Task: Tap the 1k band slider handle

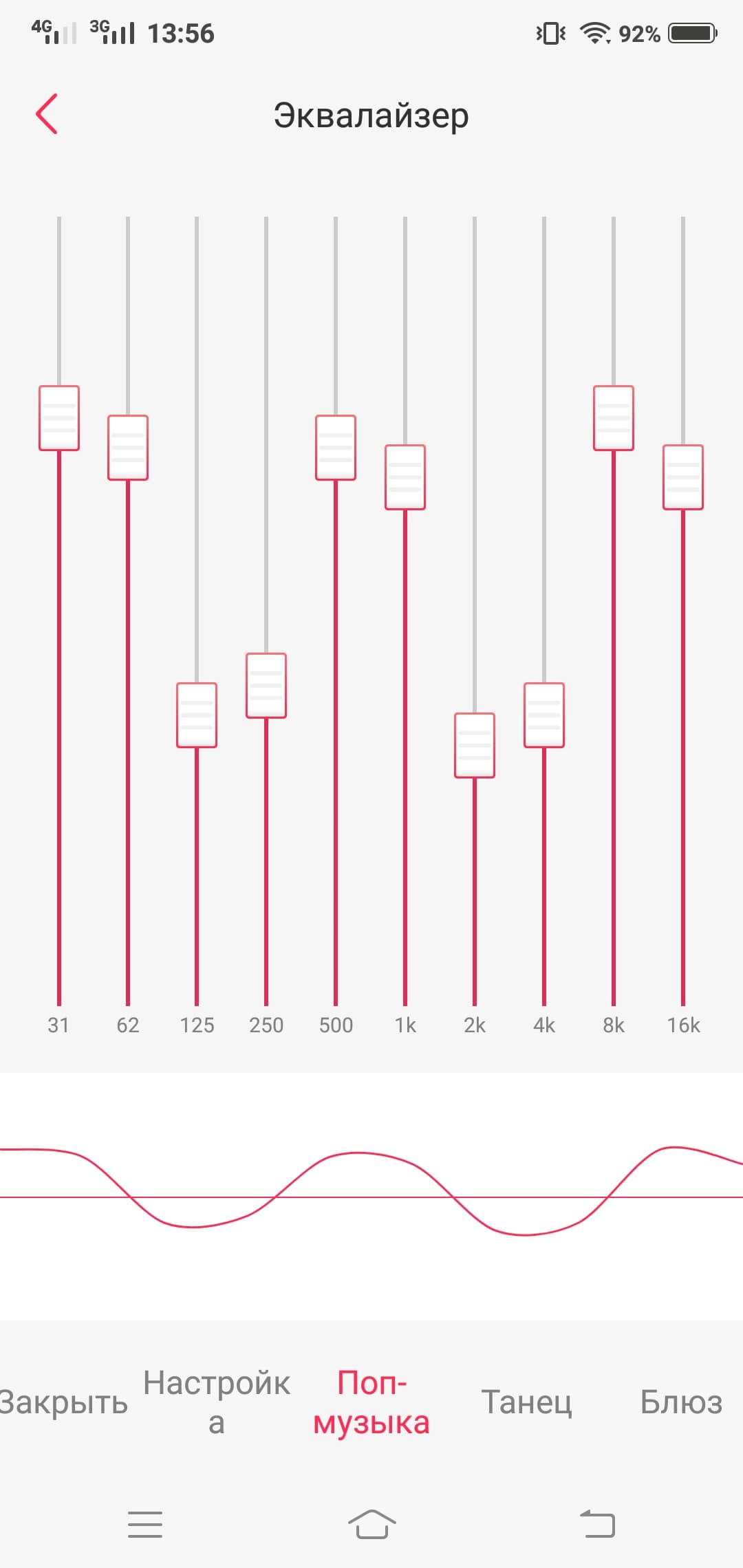Action: [405, 477]
